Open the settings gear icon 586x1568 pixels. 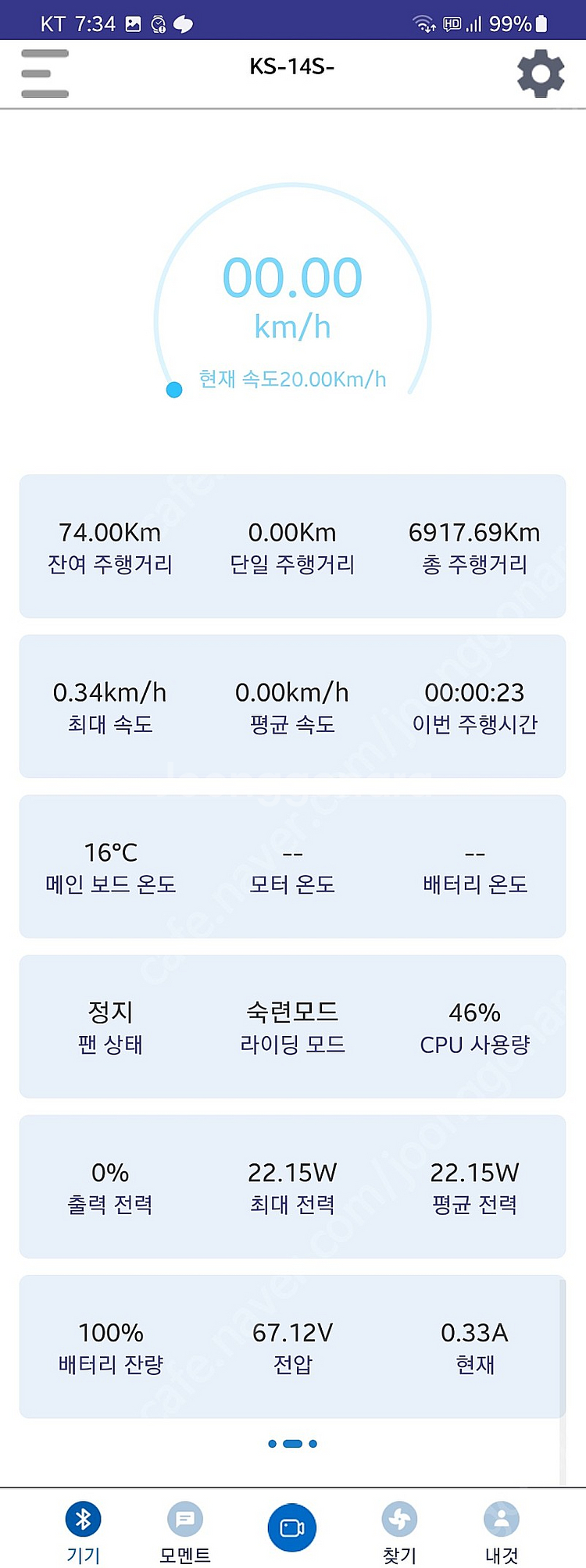pyautogui.click(x=540, y=73)
